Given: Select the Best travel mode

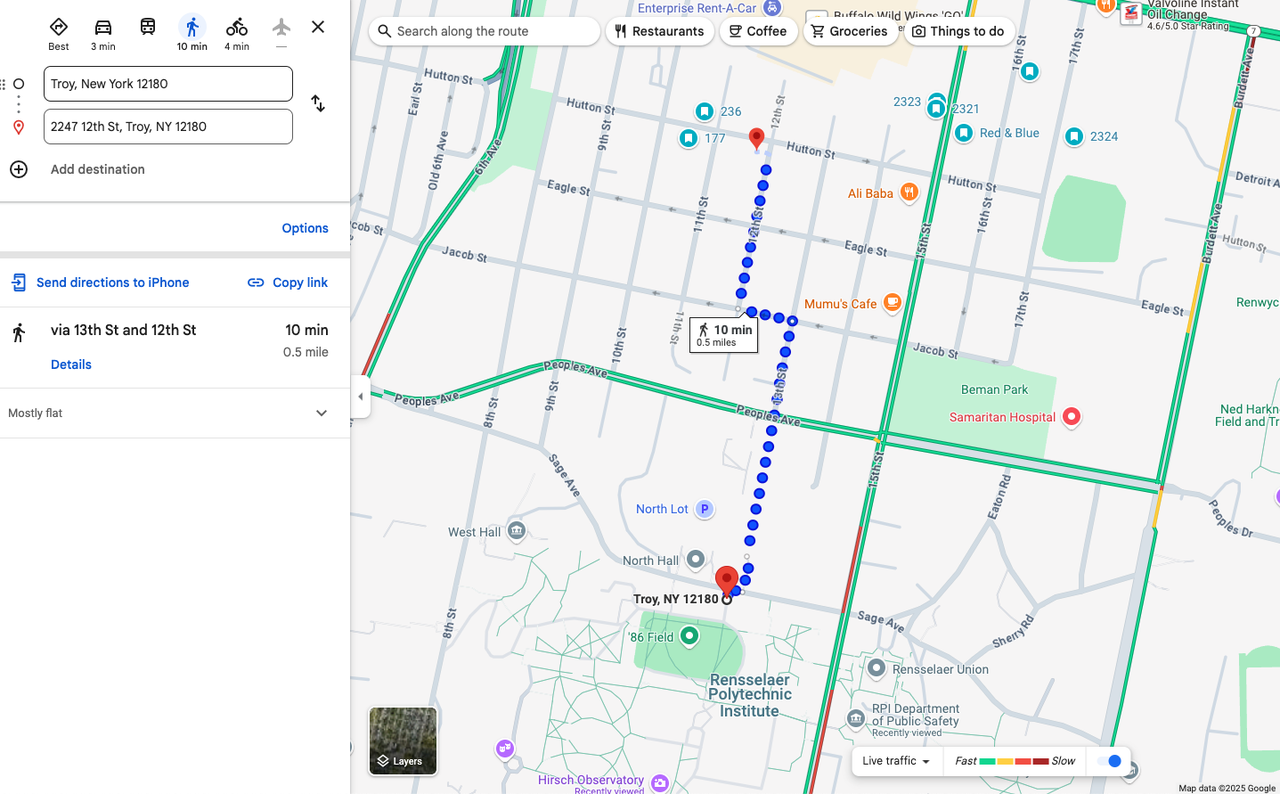Looking at the screenshot, I should (x=59, y=33).
